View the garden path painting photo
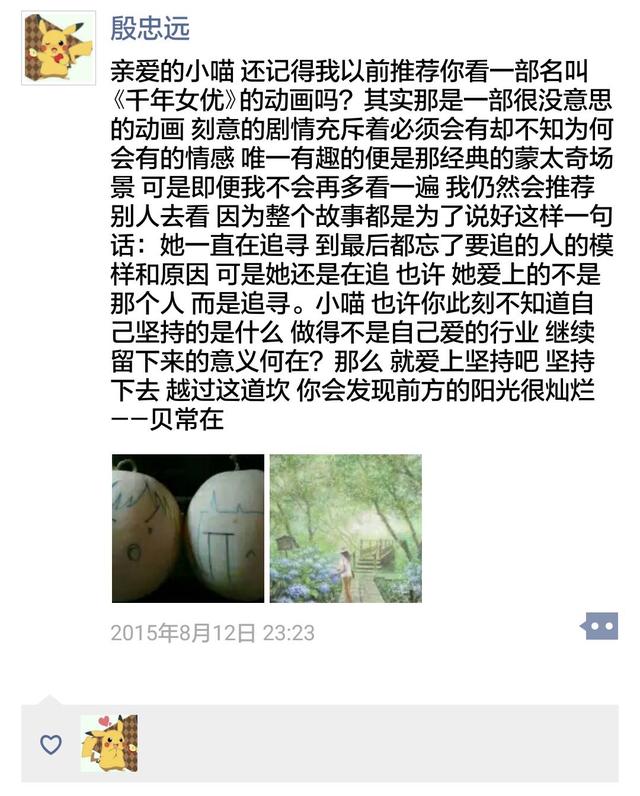The image size is (640, 796). [345, 528]
